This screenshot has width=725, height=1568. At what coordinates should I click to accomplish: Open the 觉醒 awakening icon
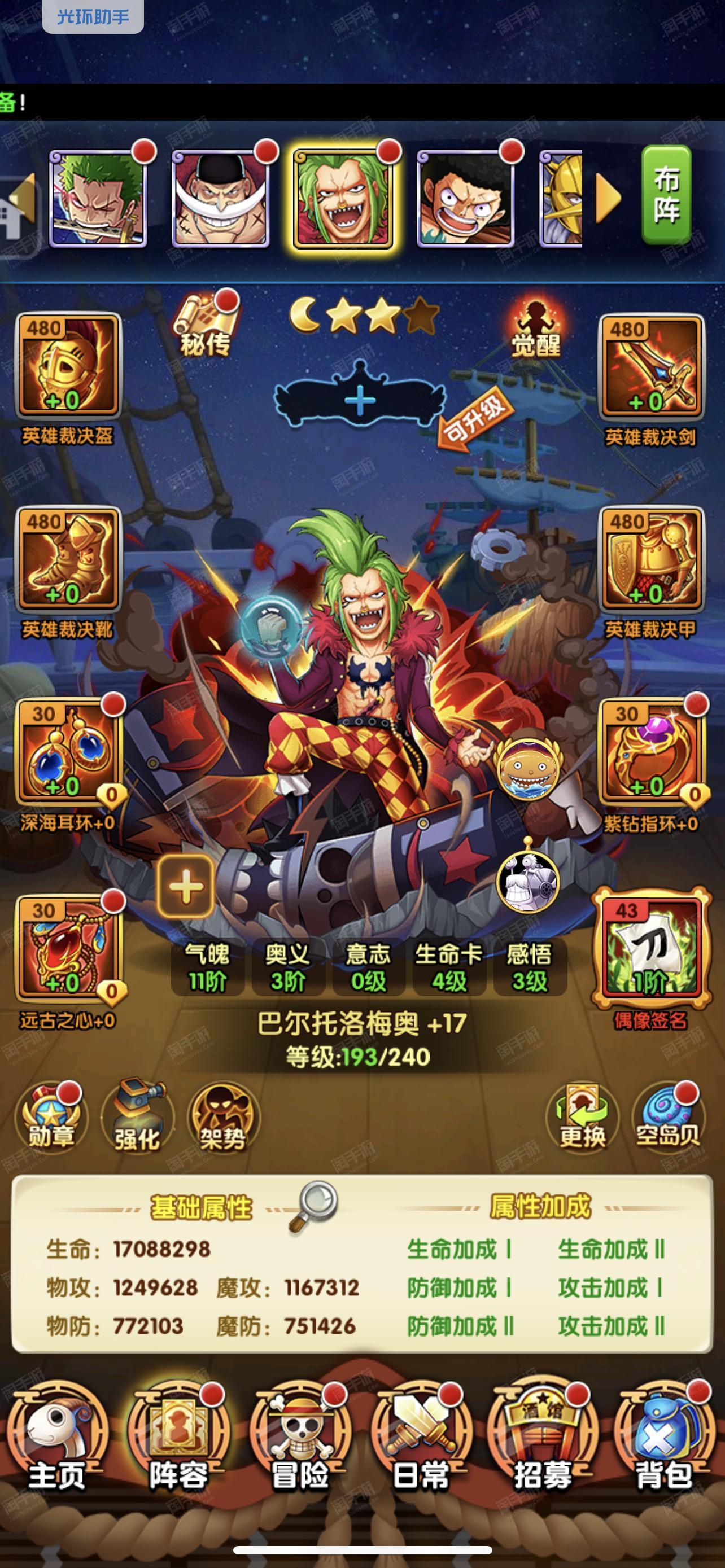coord(535,327)
